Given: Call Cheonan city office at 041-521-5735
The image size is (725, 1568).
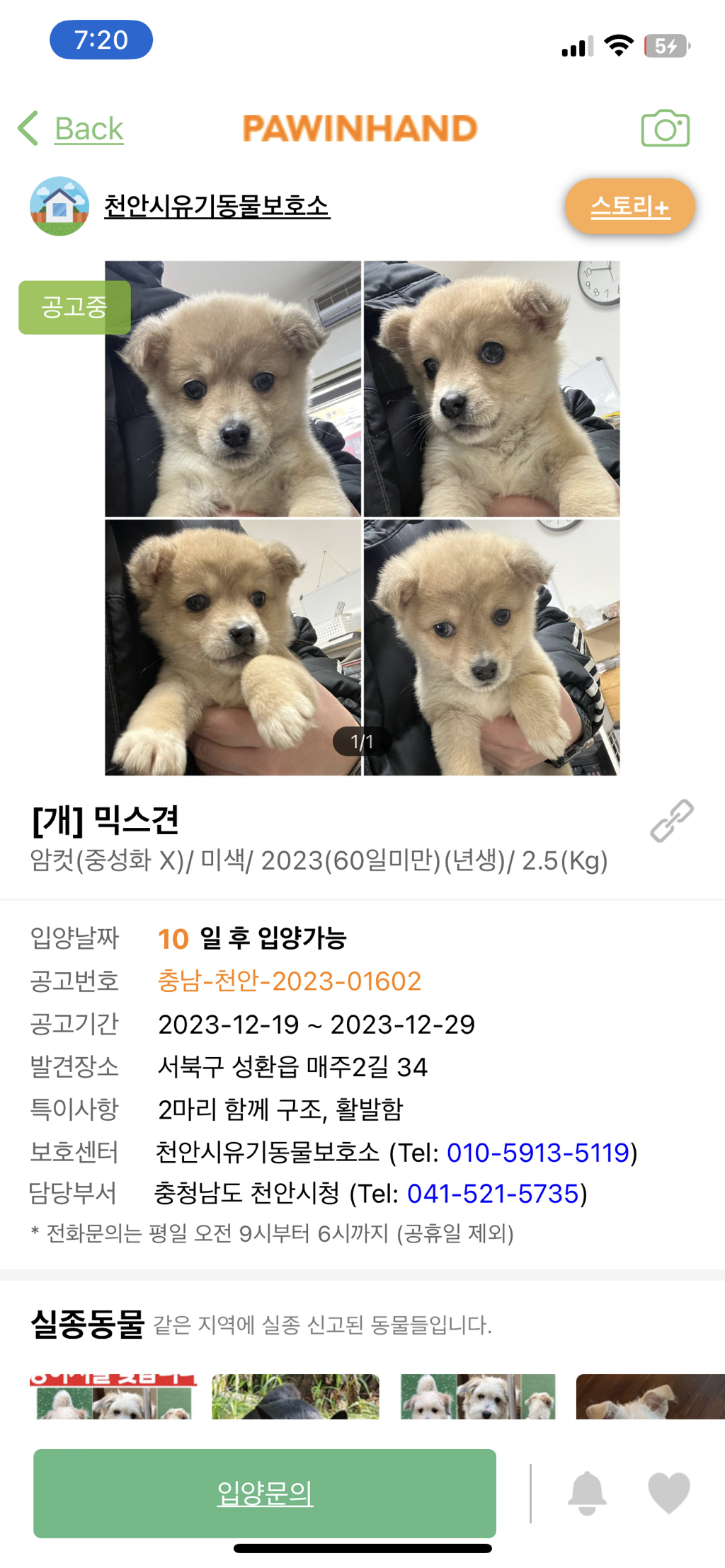Looking at the screenshot, I should click(493, 1194).
